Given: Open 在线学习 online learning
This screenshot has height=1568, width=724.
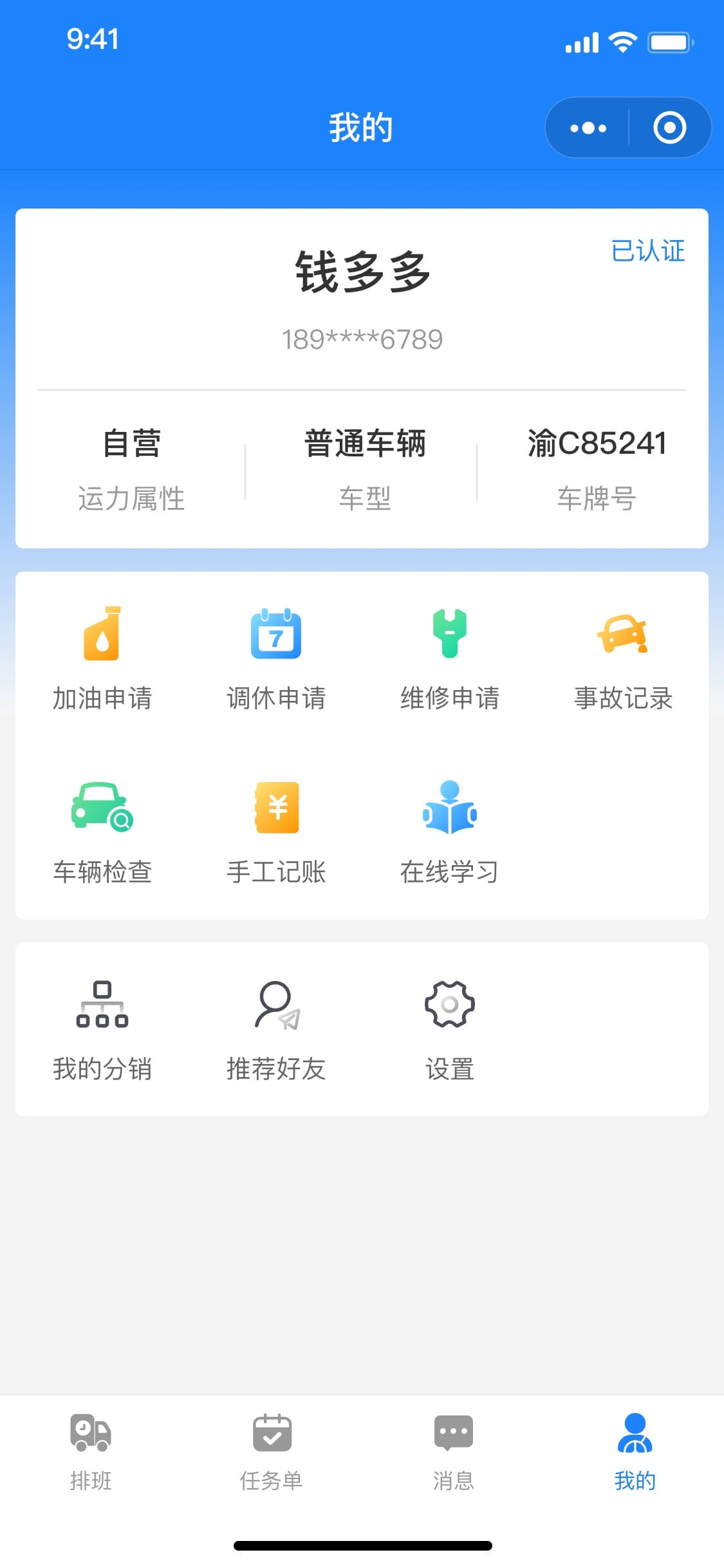Looking at the screenshot, I should pos(450,833).
